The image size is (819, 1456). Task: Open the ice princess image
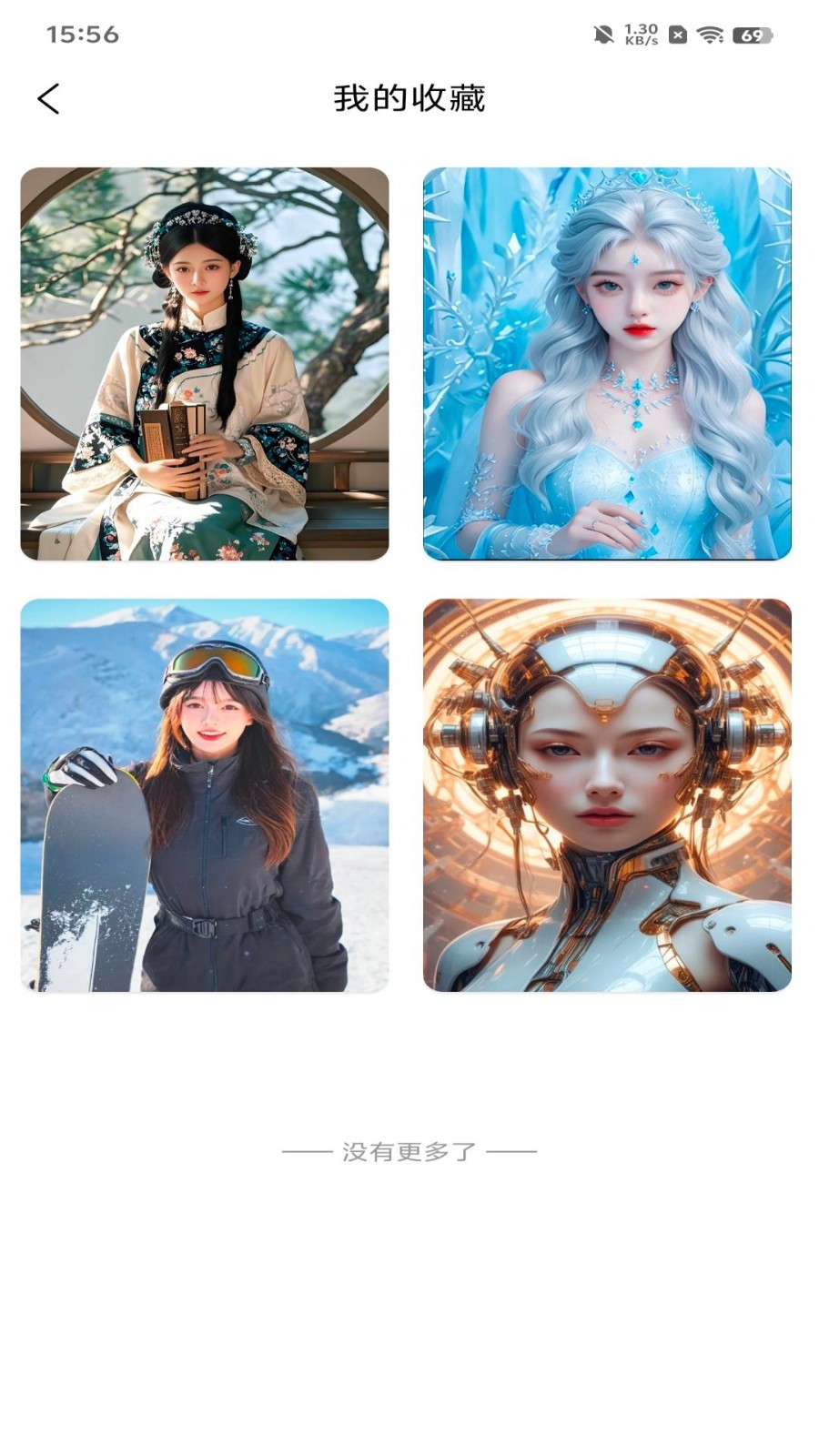pos(607,363)
